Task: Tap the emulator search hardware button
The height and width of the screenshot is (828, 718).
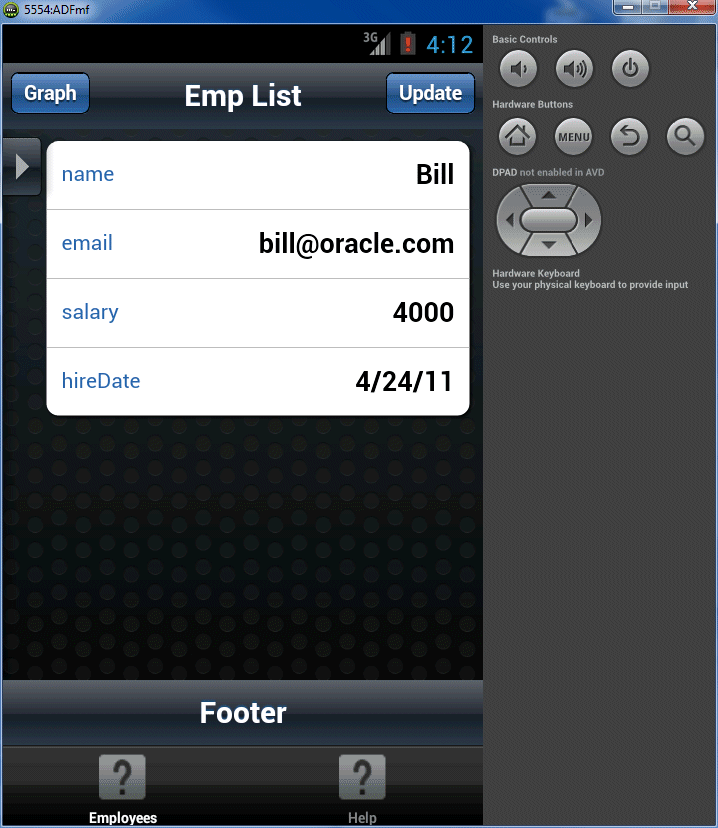Action: tap(685, 137)
